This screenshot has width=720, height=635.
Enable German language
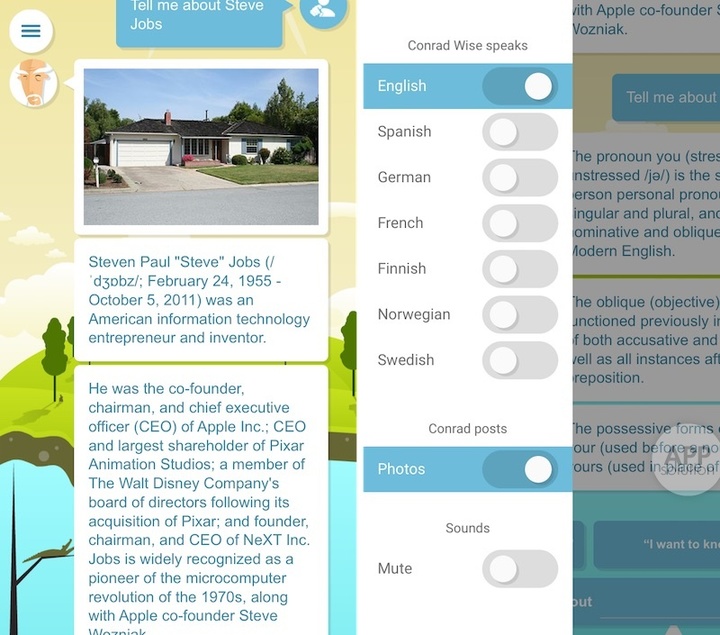(519, 178)
